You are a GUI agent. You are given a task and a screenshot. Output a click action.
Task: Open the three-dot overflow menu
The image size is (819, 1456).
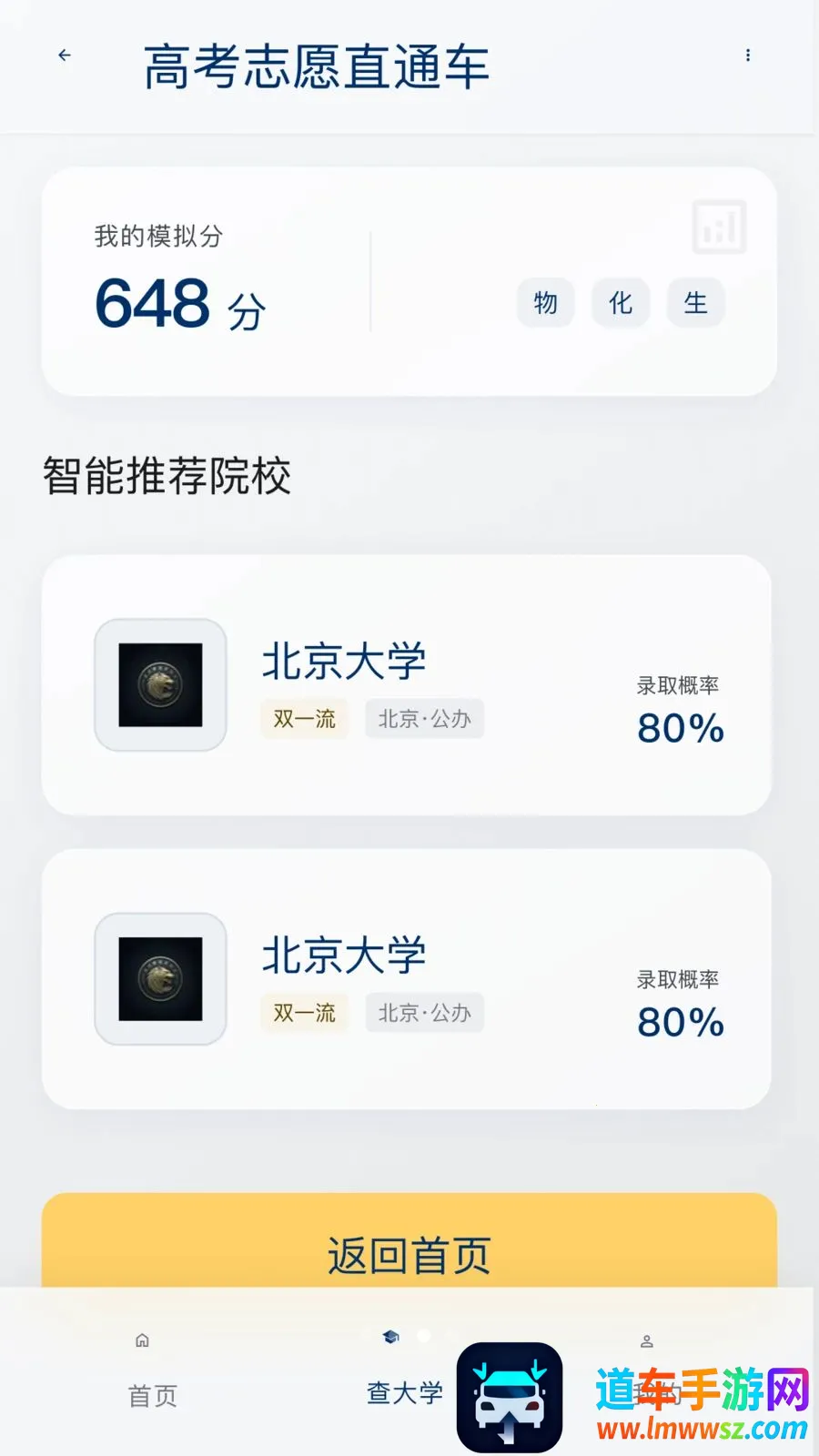click(748, 56)
